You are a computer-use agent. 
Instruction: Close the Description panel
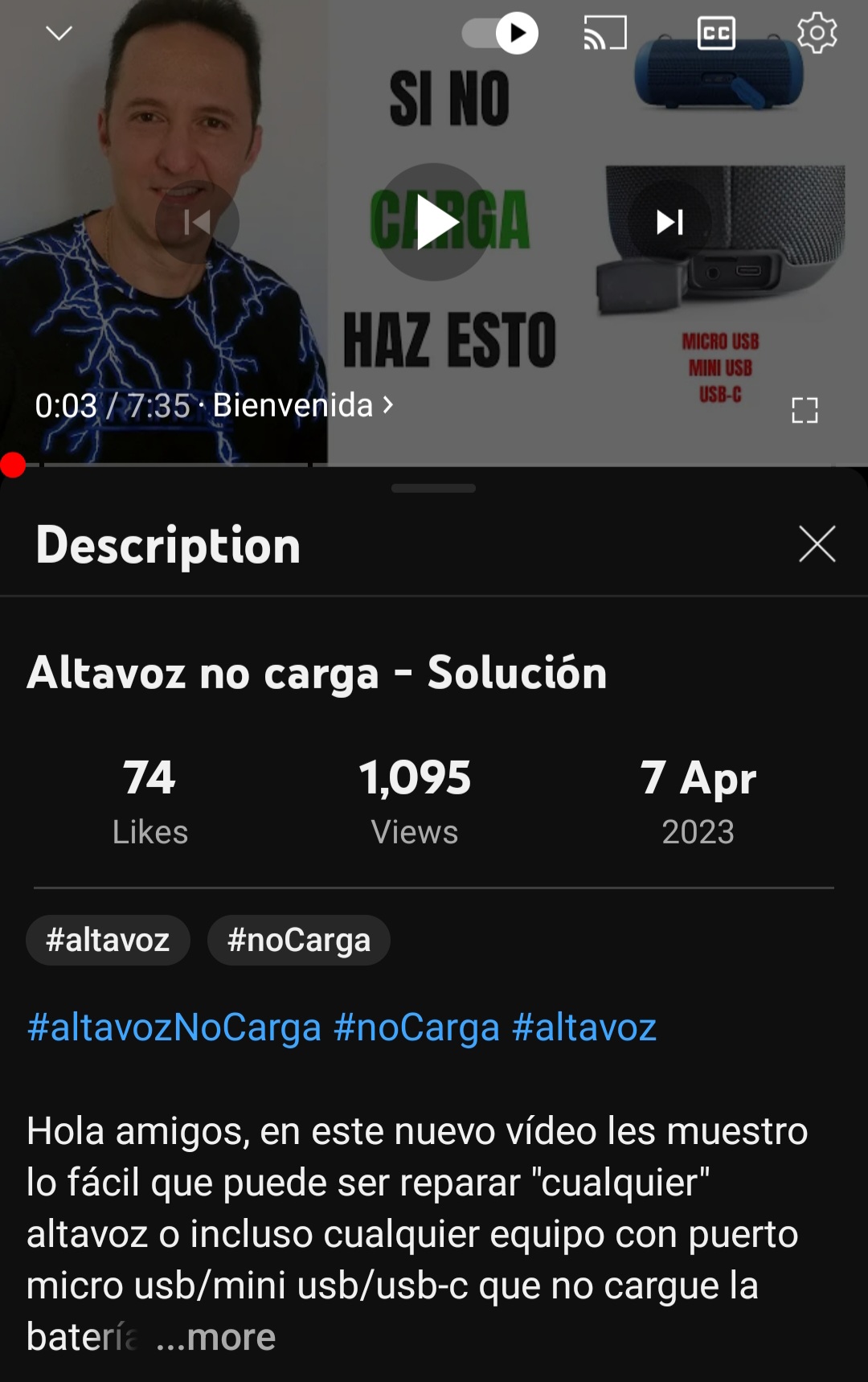(817, 544)
